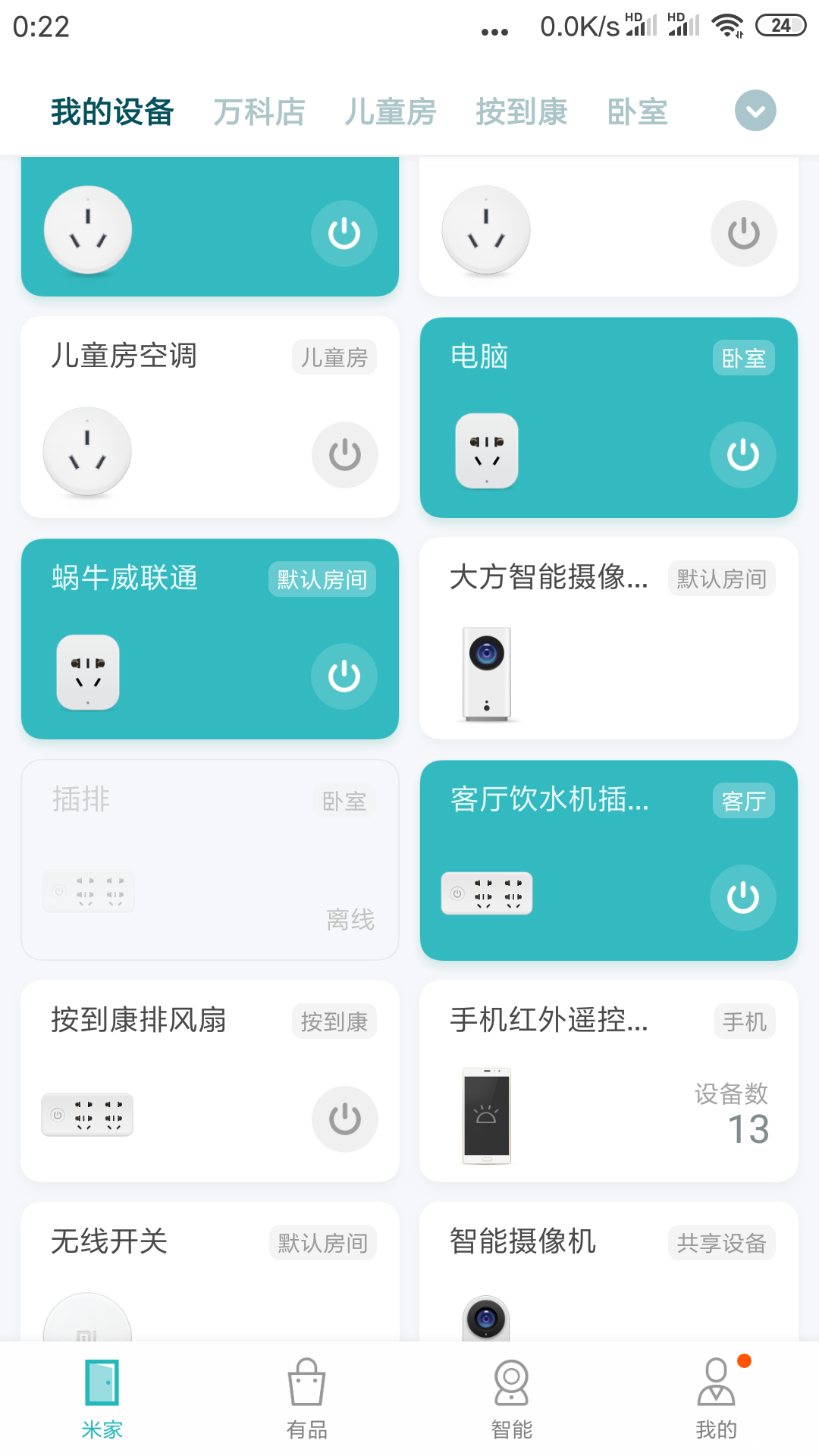Switch to the 卧室 tab

click(638, 111)
